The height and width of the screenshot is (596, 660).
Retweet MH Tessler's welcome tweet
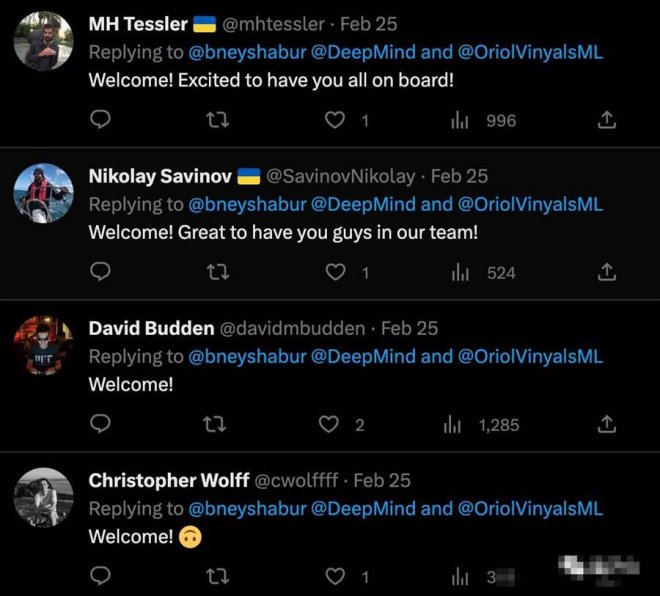point(214,120)
